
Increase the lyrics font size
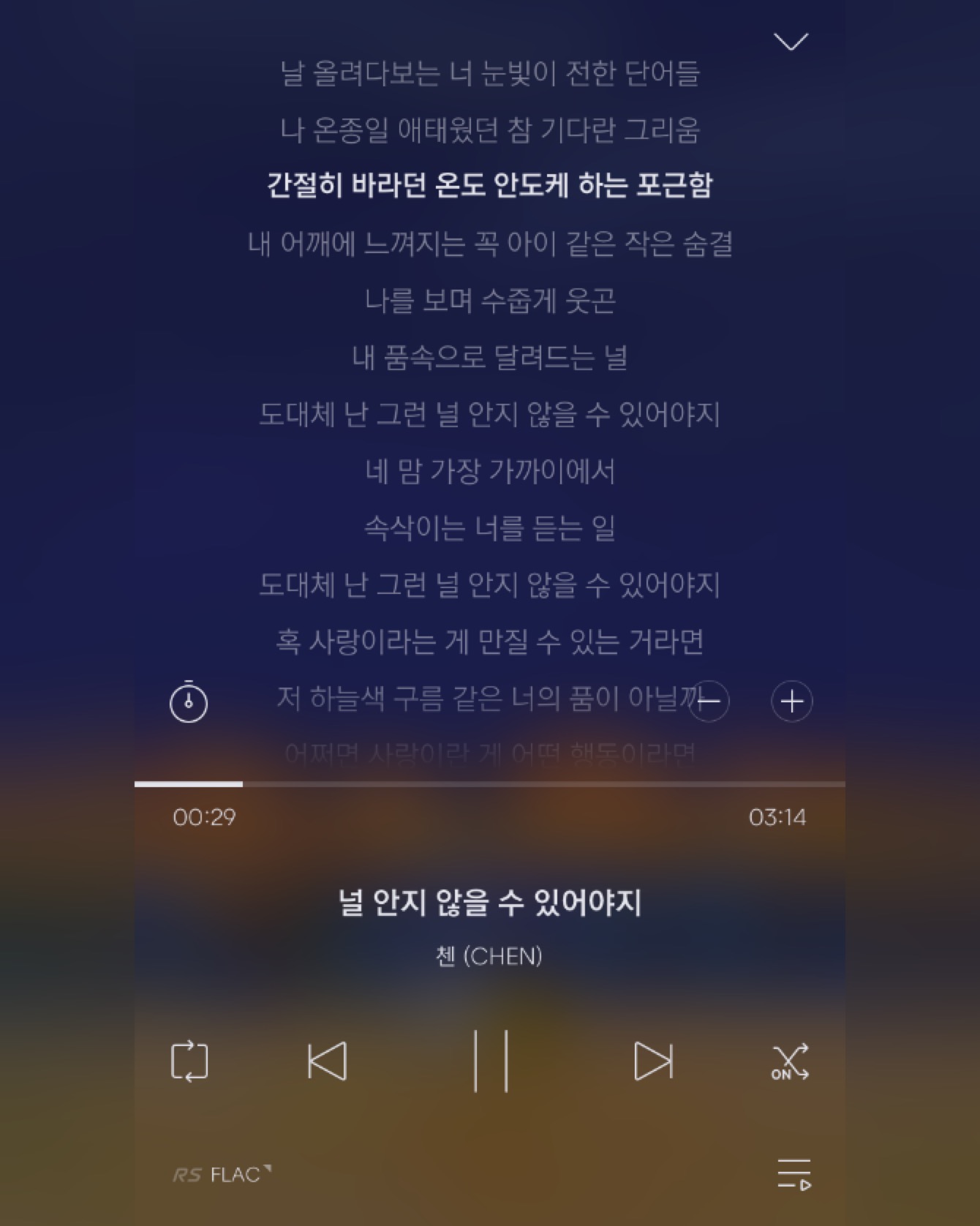pos(791,700)
